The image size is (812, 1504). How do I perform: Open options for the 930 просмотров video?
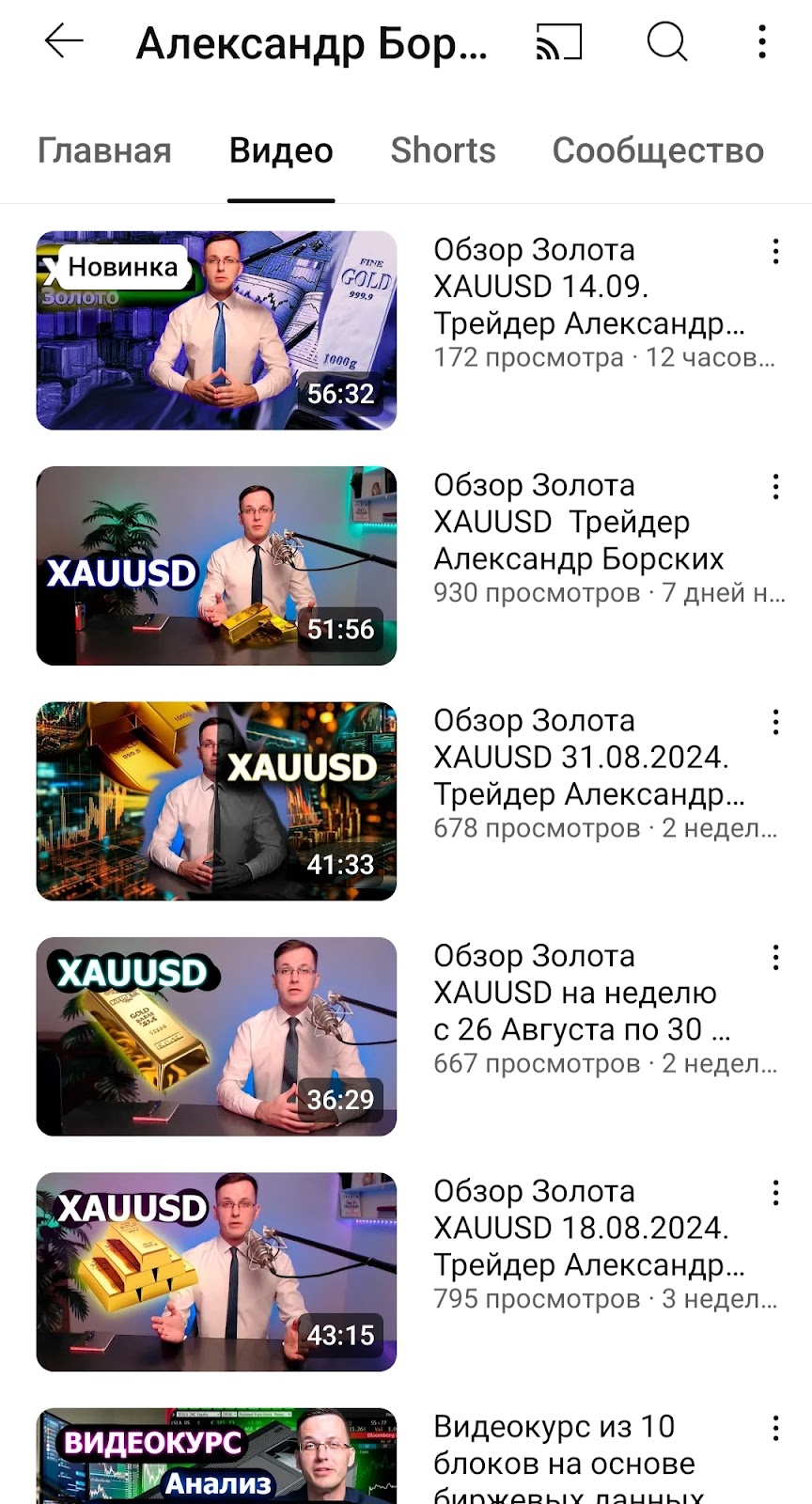tap(775, 486)
